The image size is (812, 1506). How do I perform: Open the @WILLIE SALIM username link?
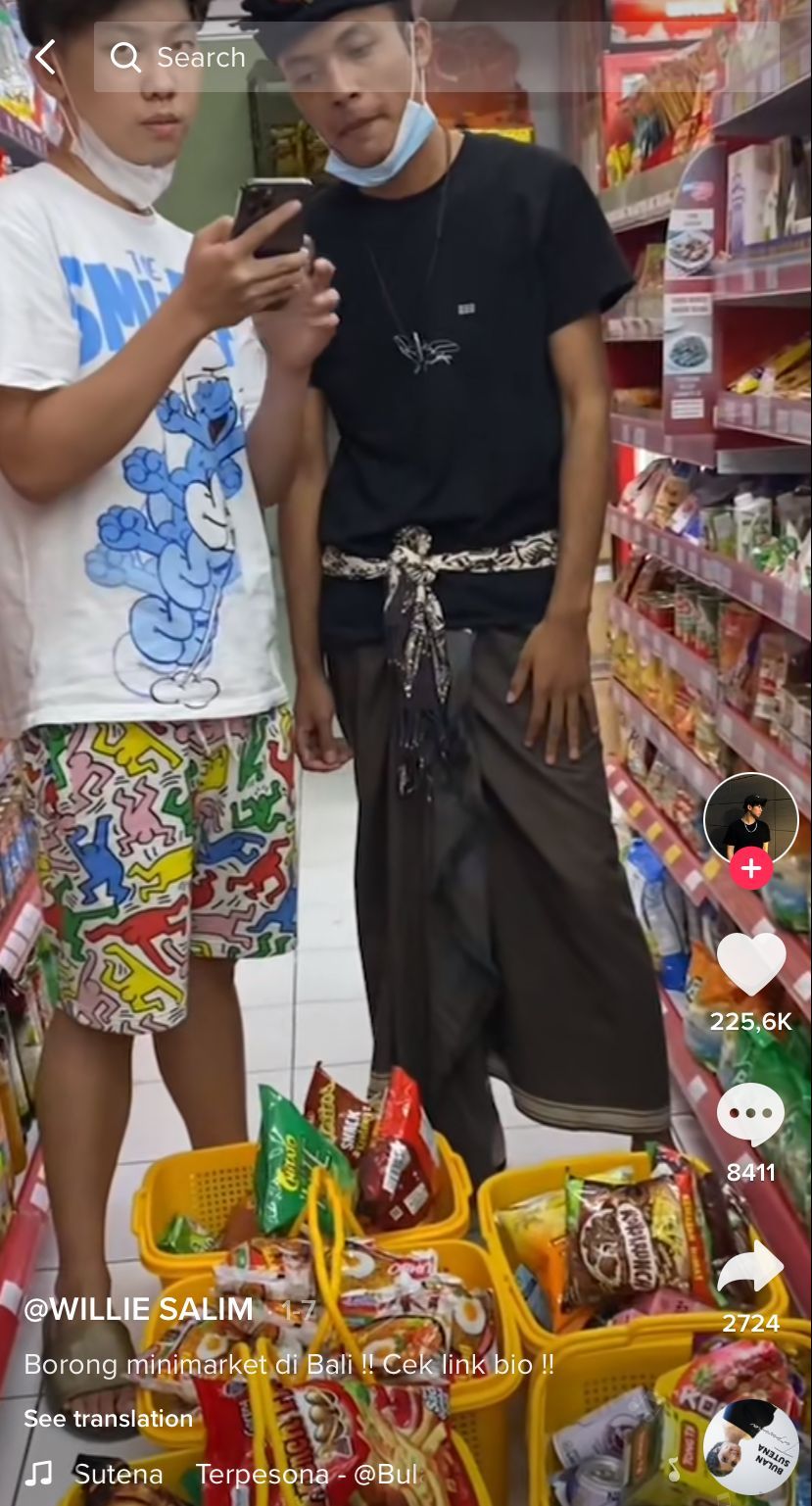(138, 1309)
